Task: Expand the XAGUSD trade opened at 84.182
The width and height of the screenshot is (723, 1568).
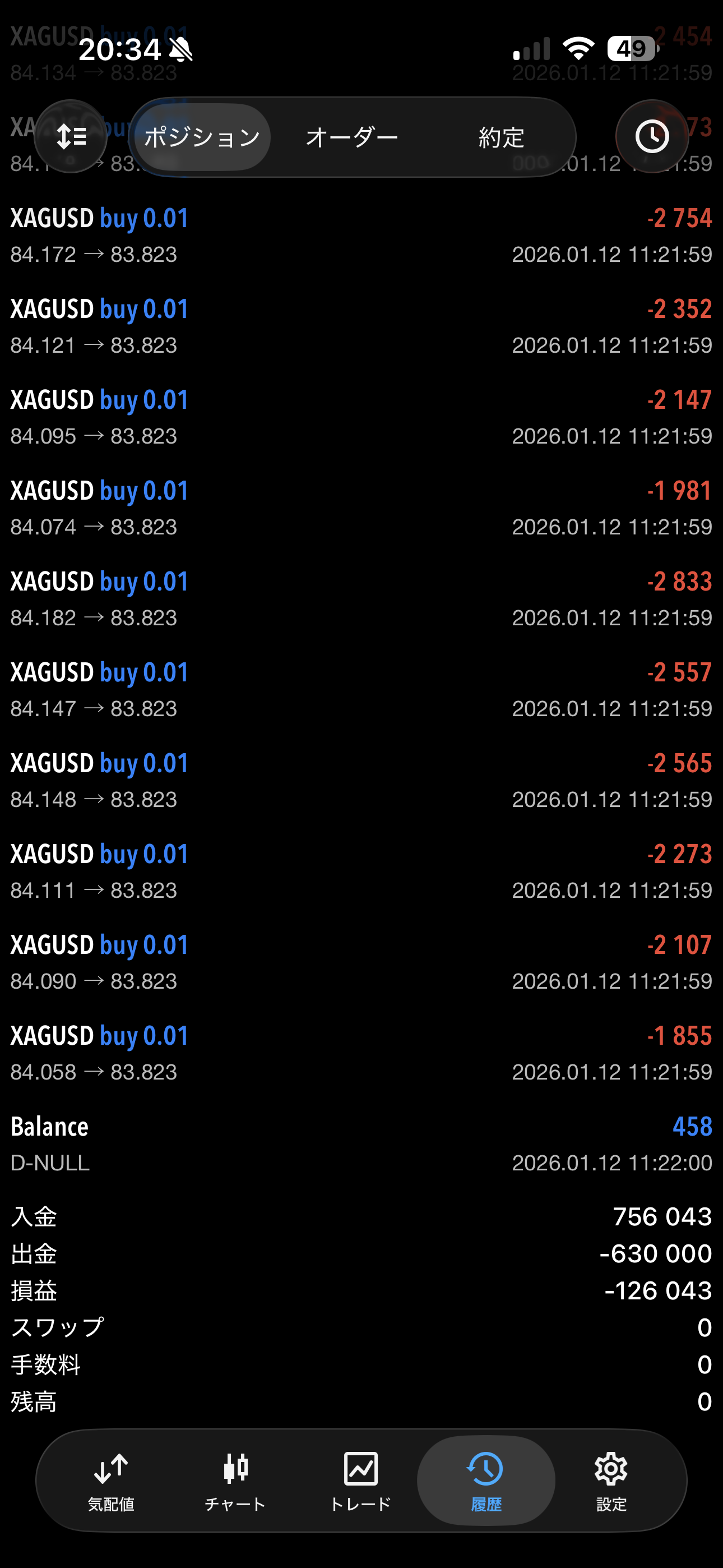Action: coord(361,599)
